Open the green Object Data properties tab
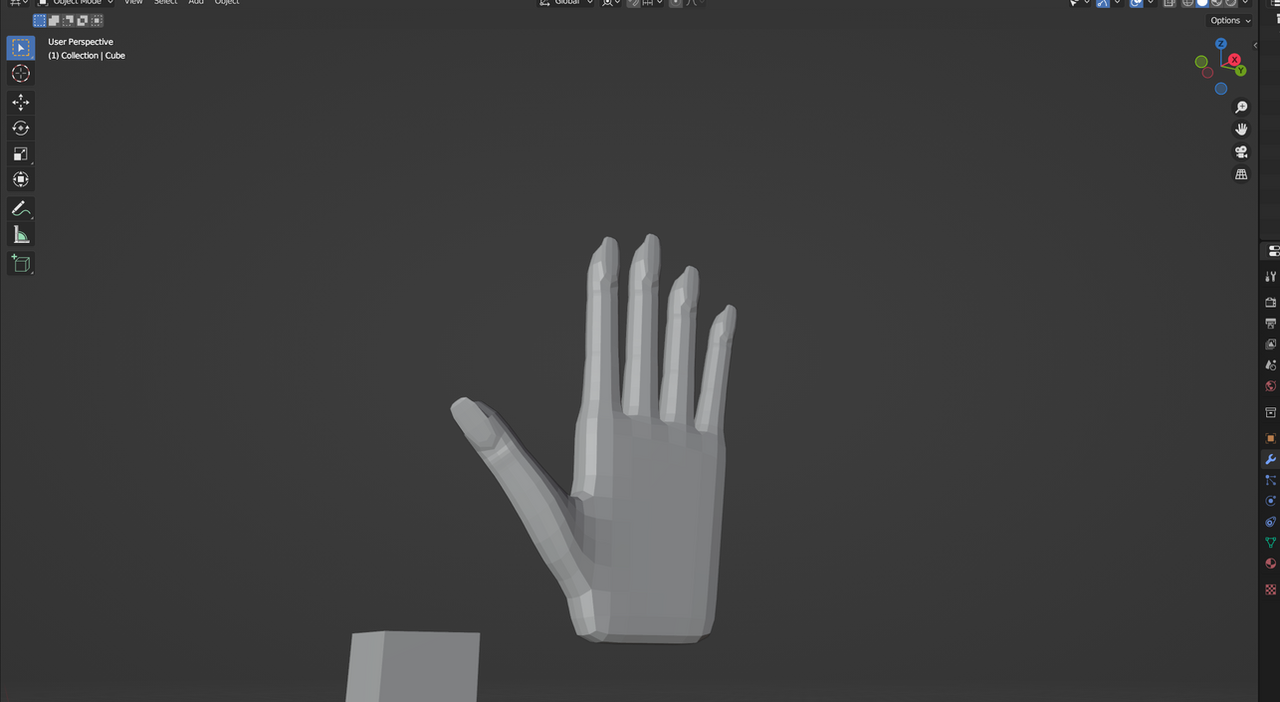Viewport: 1280px width, 702px height. click(1271, 543)
